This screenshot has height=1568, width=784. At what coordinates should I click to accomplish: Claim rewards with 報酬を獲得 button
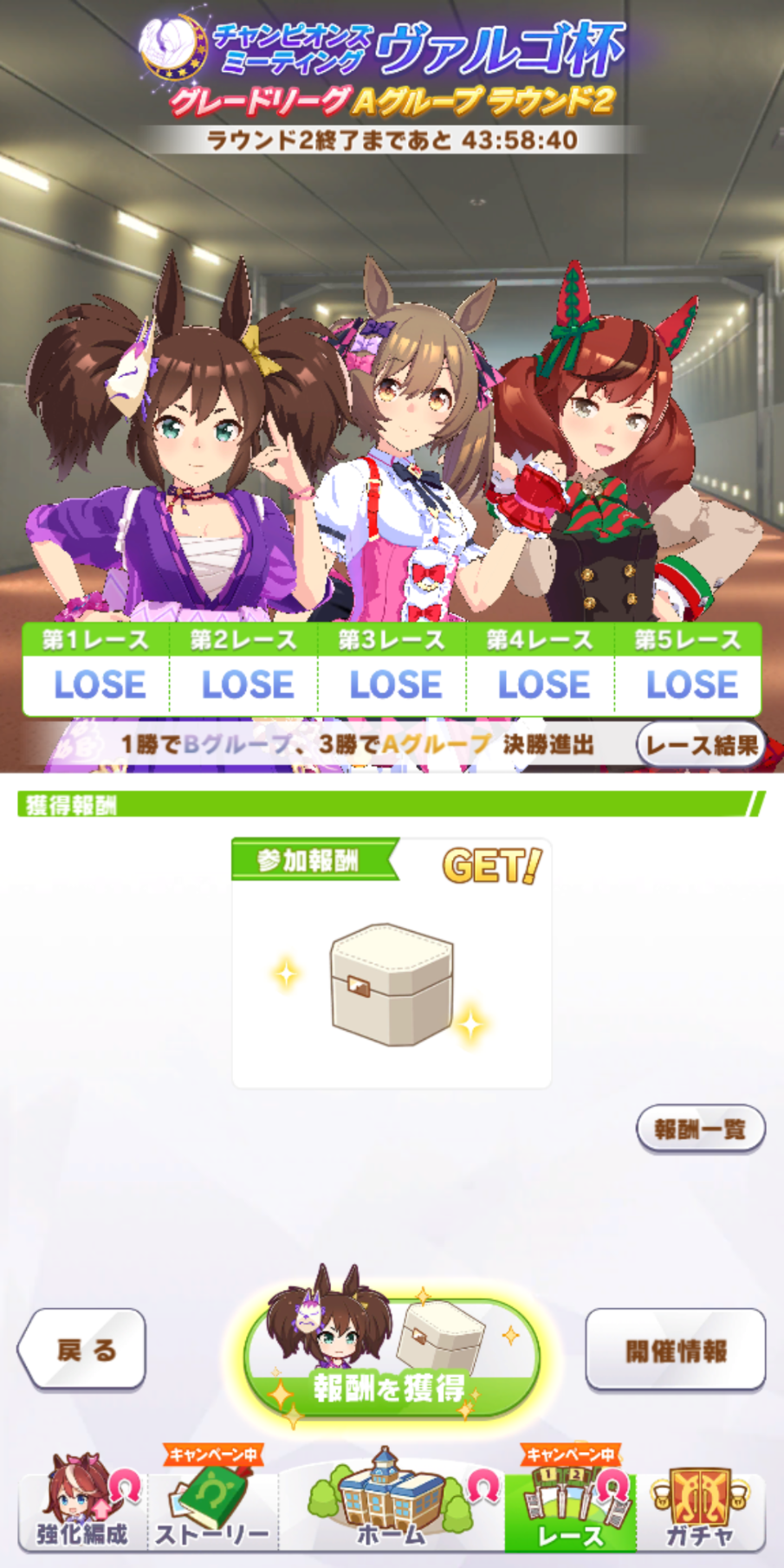point(392,1358)
